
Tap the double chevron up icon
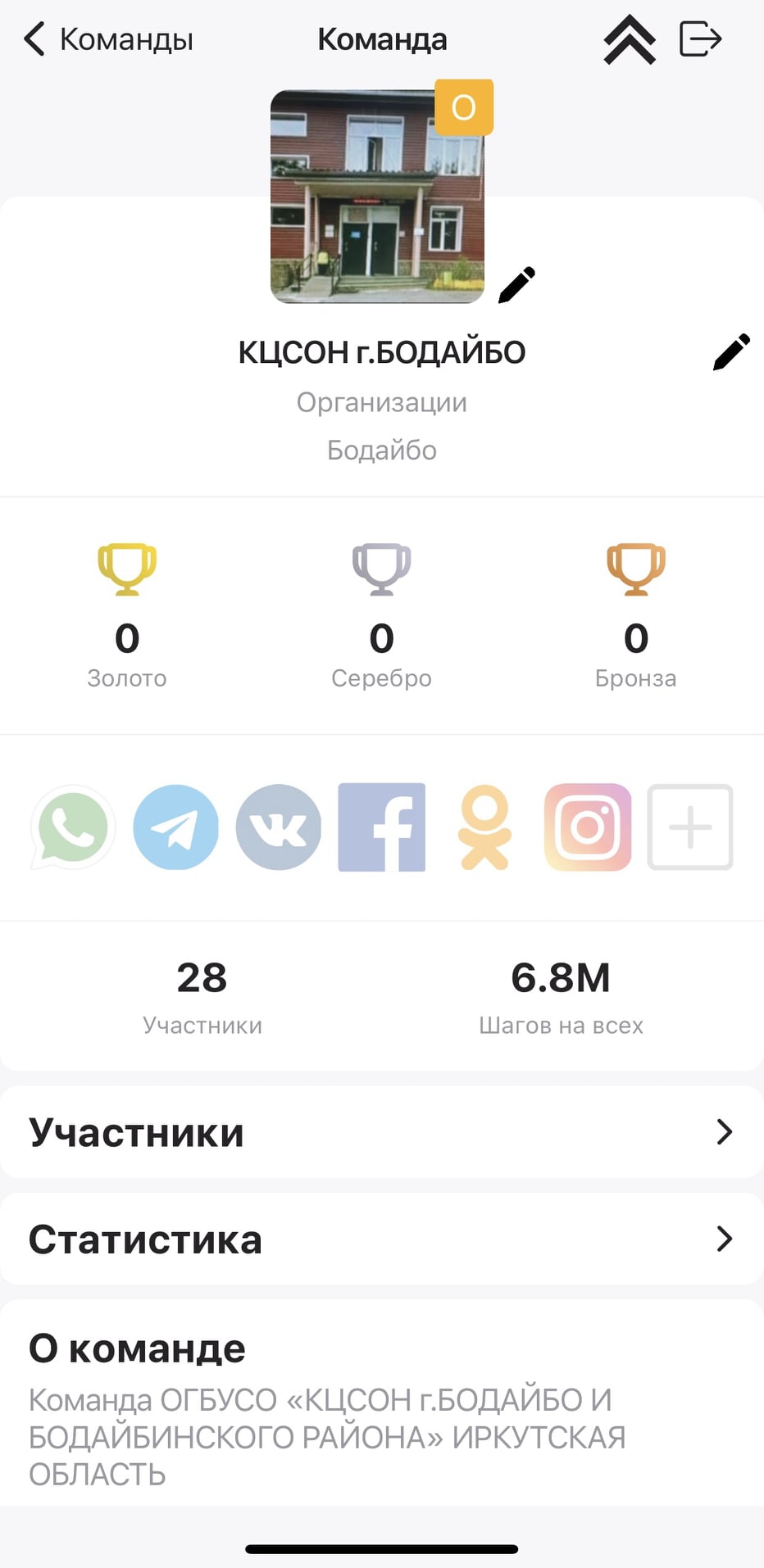(630, 39)
